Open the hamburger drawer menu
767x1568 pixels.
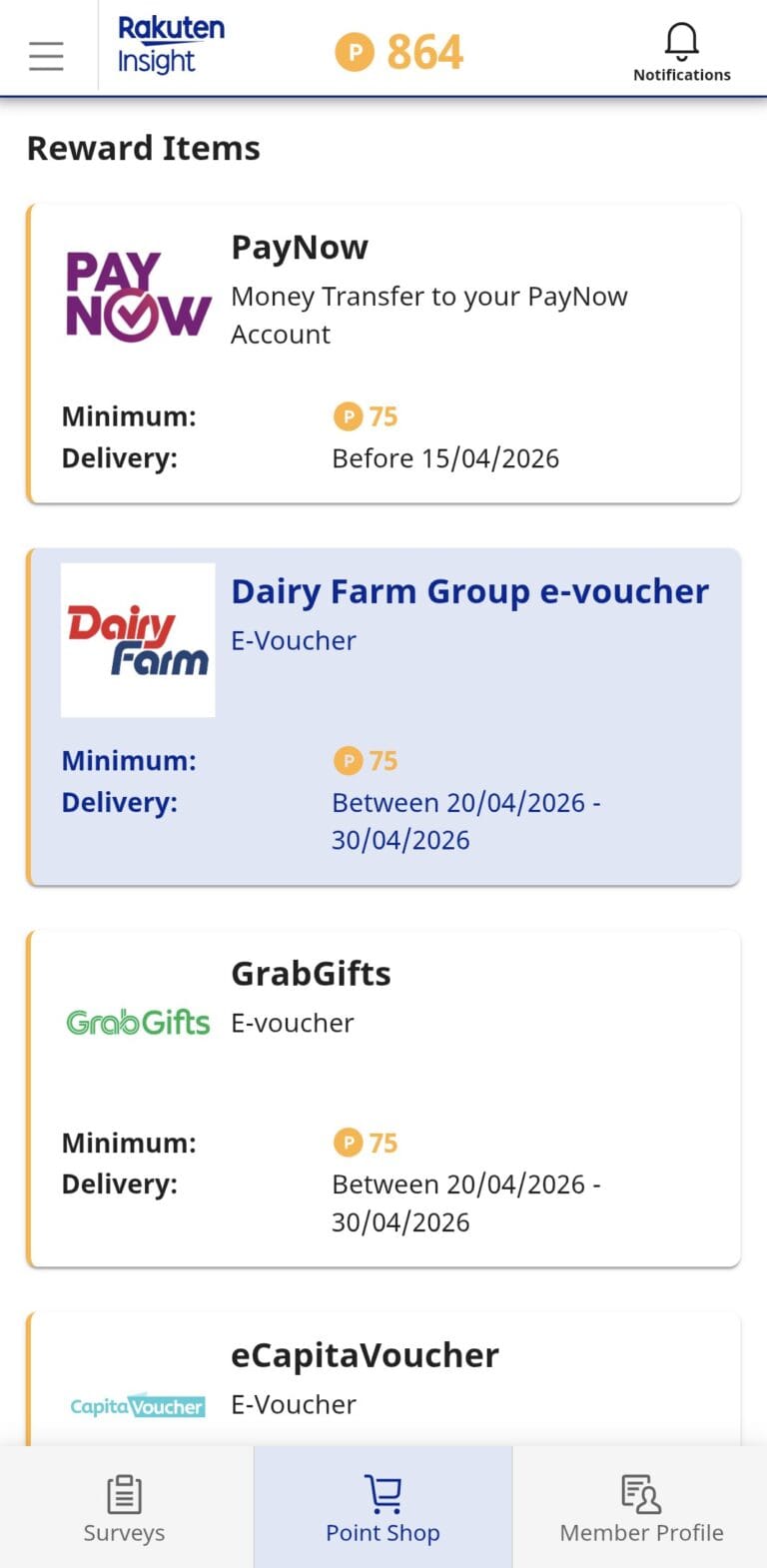pyautogui.click(x=46, y=56)
